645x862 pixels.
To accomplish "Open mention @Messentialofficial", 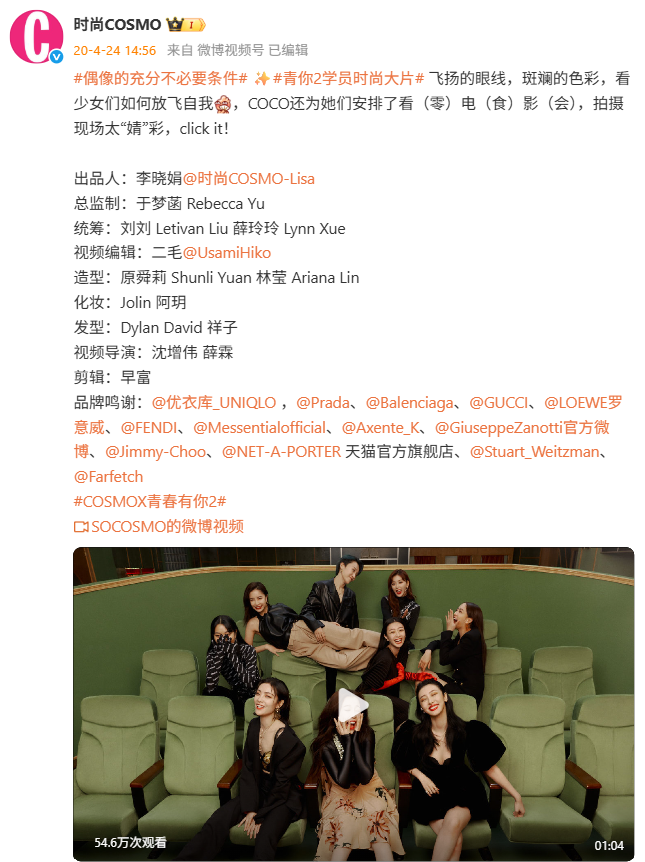I will click(260, 428).
